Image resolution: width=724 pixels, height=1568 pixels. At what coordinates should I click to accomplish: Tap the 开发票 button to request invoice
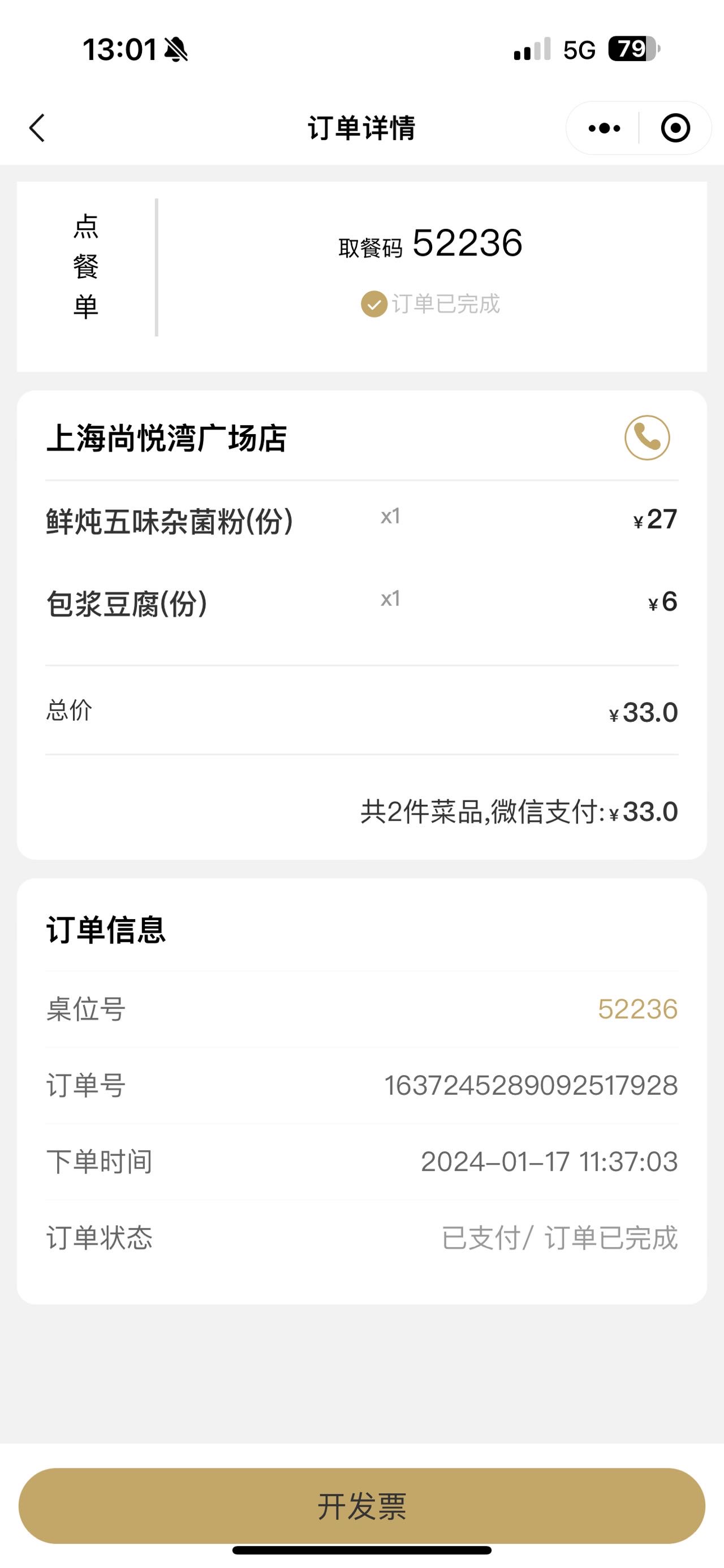tap(361, 1505)
